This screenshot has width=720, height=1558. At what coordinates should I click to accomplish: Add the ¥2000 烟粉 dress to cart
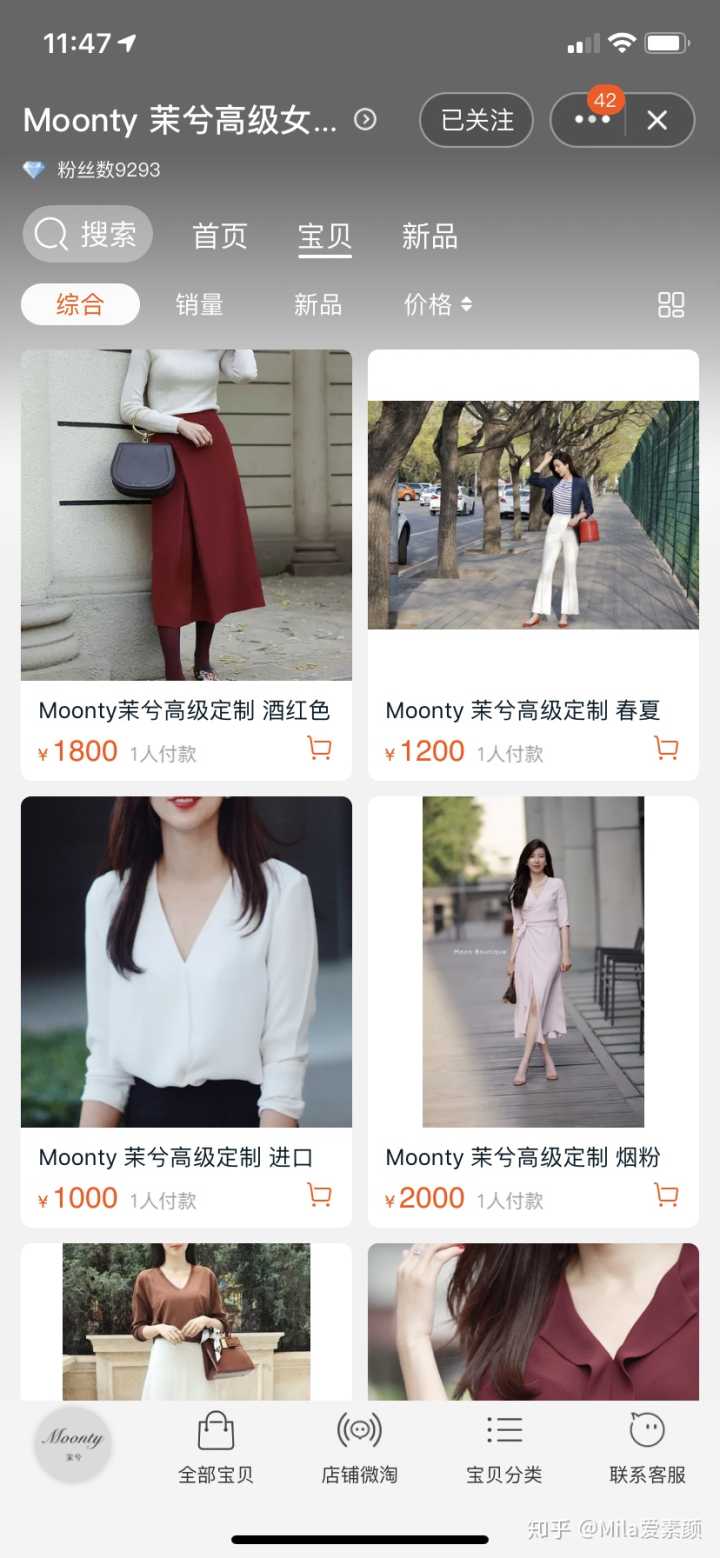click(x=666, y=1195)
